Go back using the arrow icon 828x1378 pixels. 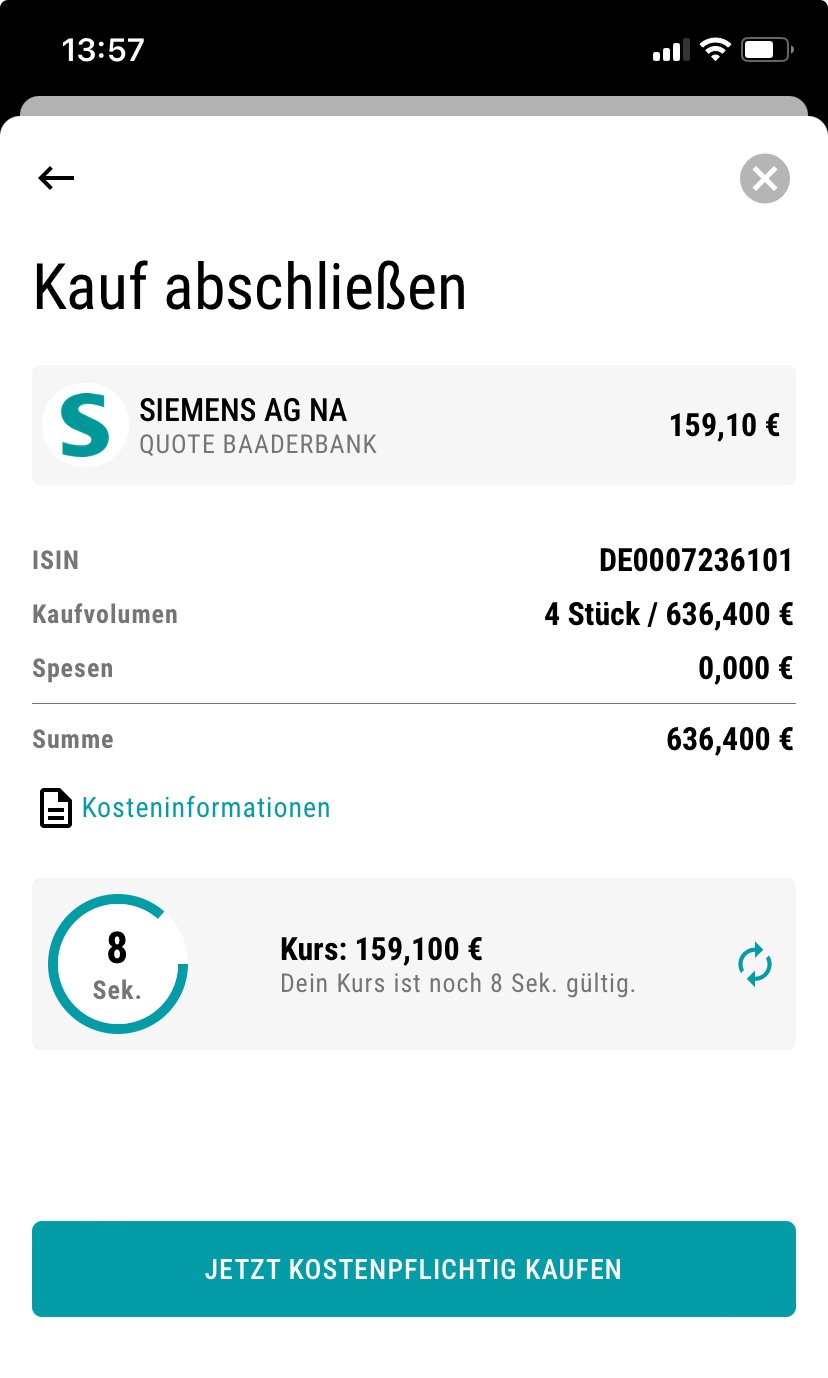[56, 178]
